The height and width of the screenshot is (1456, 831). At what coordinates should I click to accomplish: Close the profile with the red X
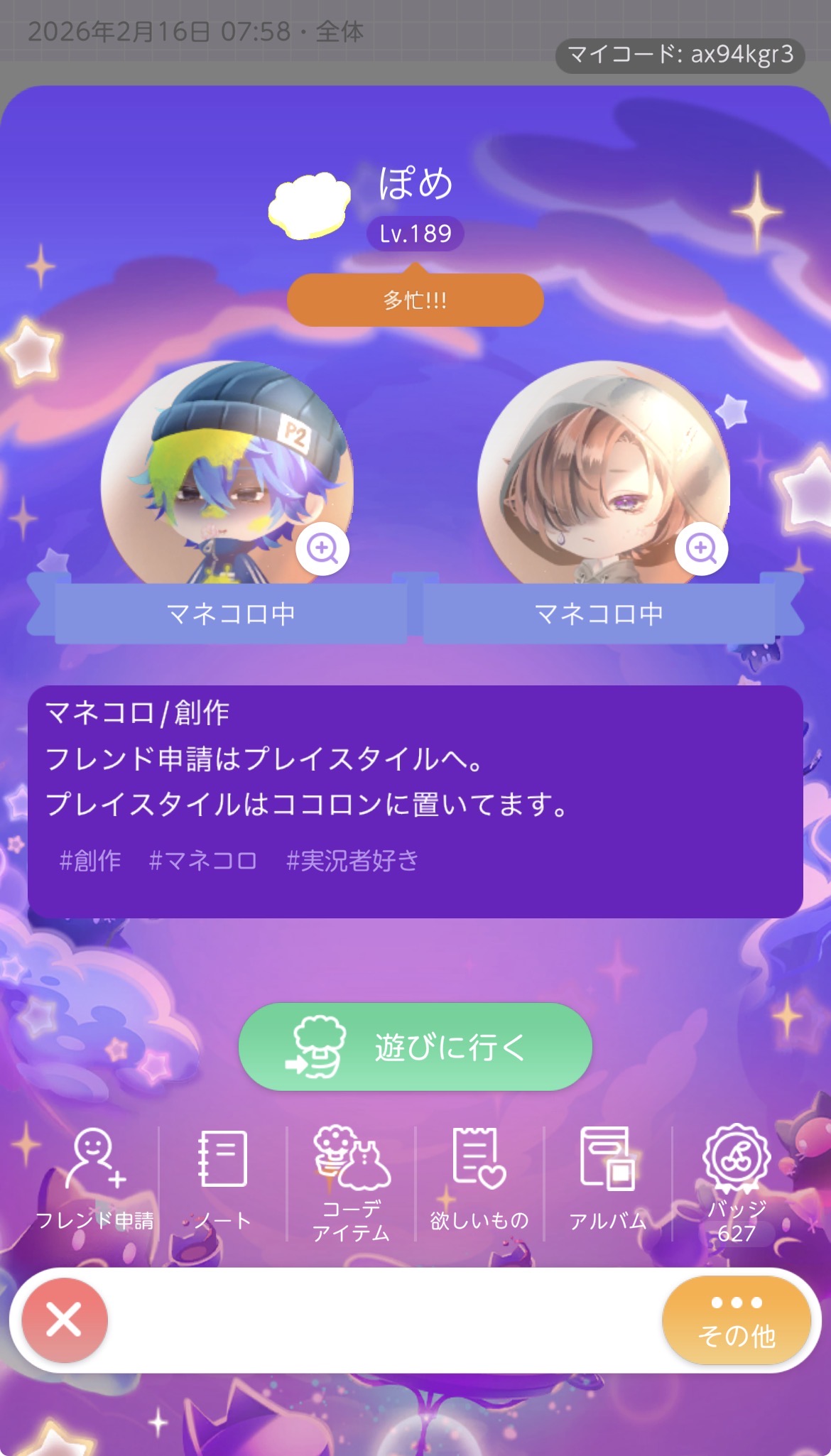pos(65,1320)
